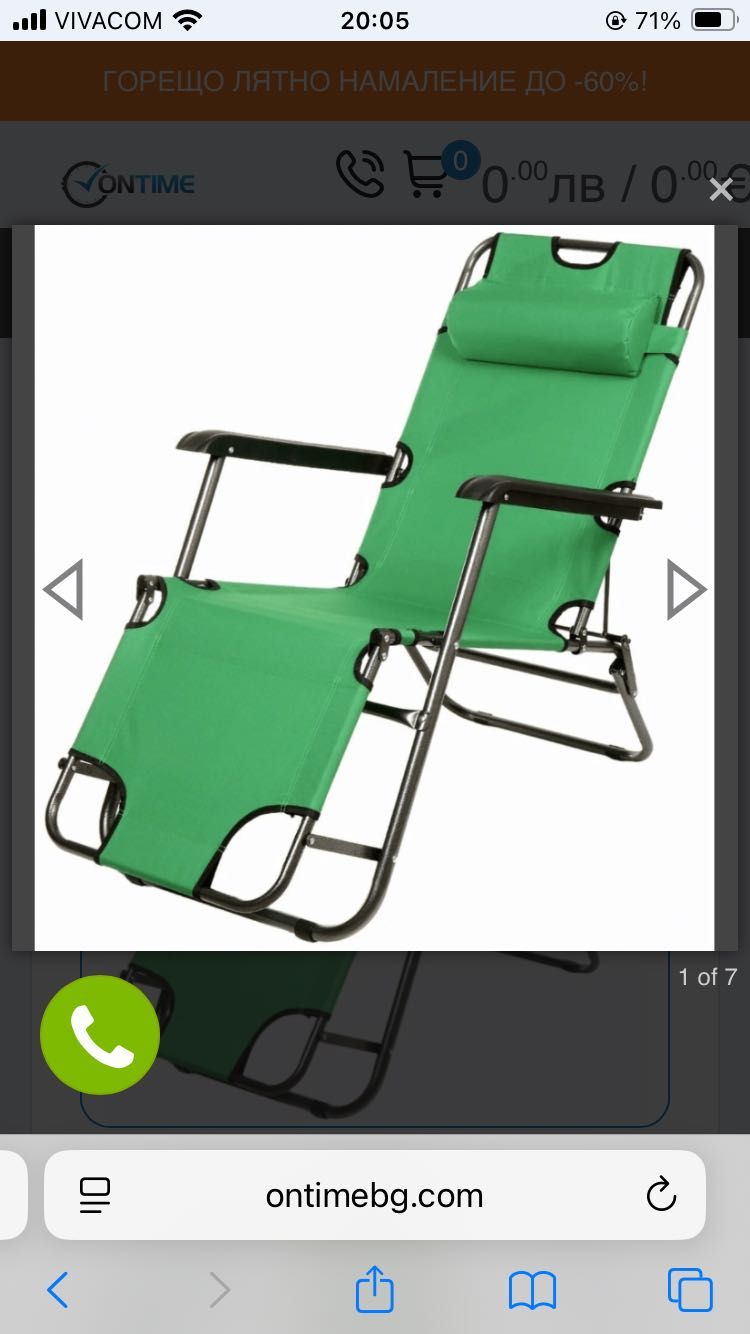Share this page
The width and height of the screenshot is (750, 1334).
tap(375, 1289)
